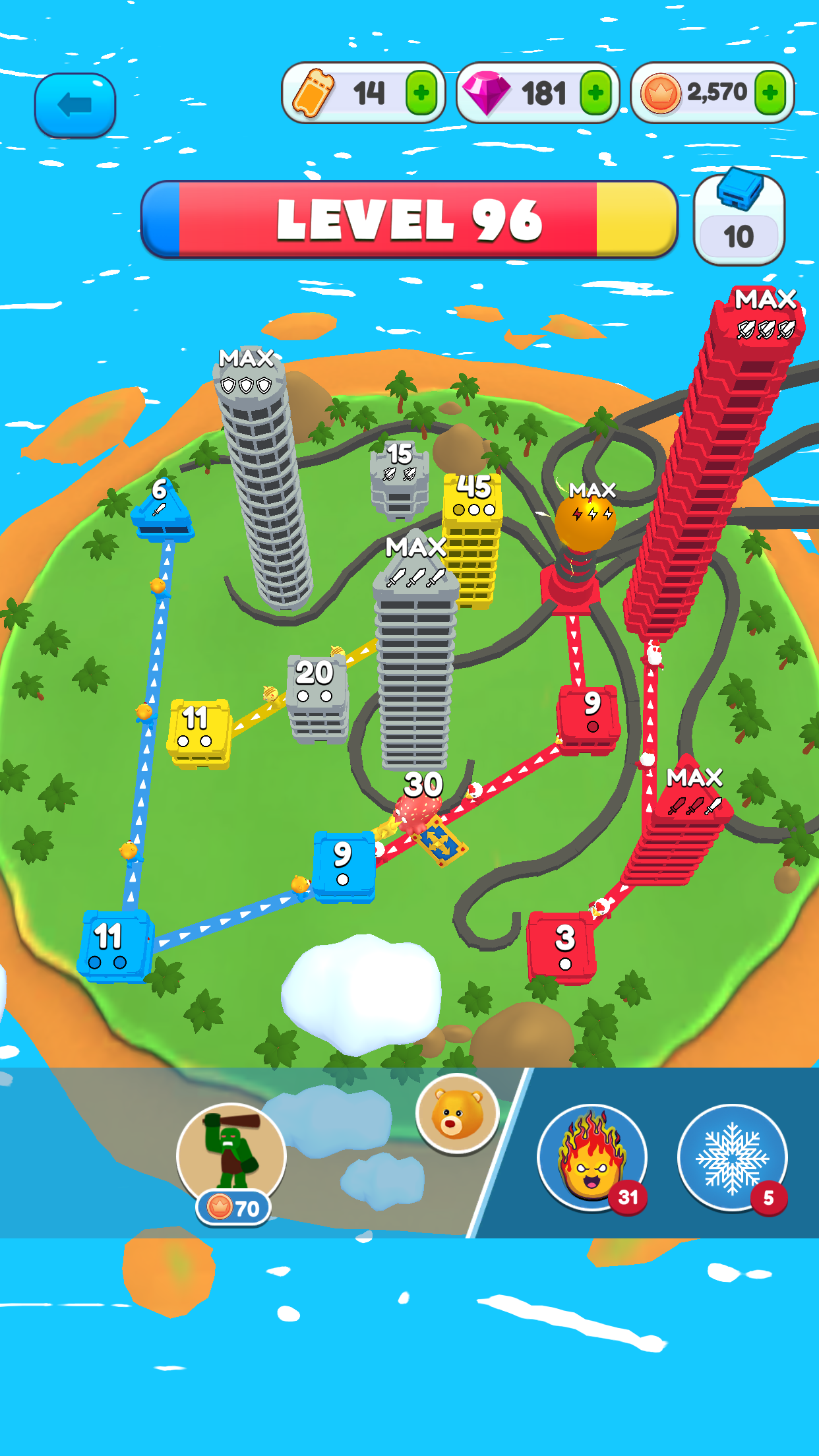Add more tickets with the plus button
The width and height of the screenshot is (819, 1456).
click(421, 93)
